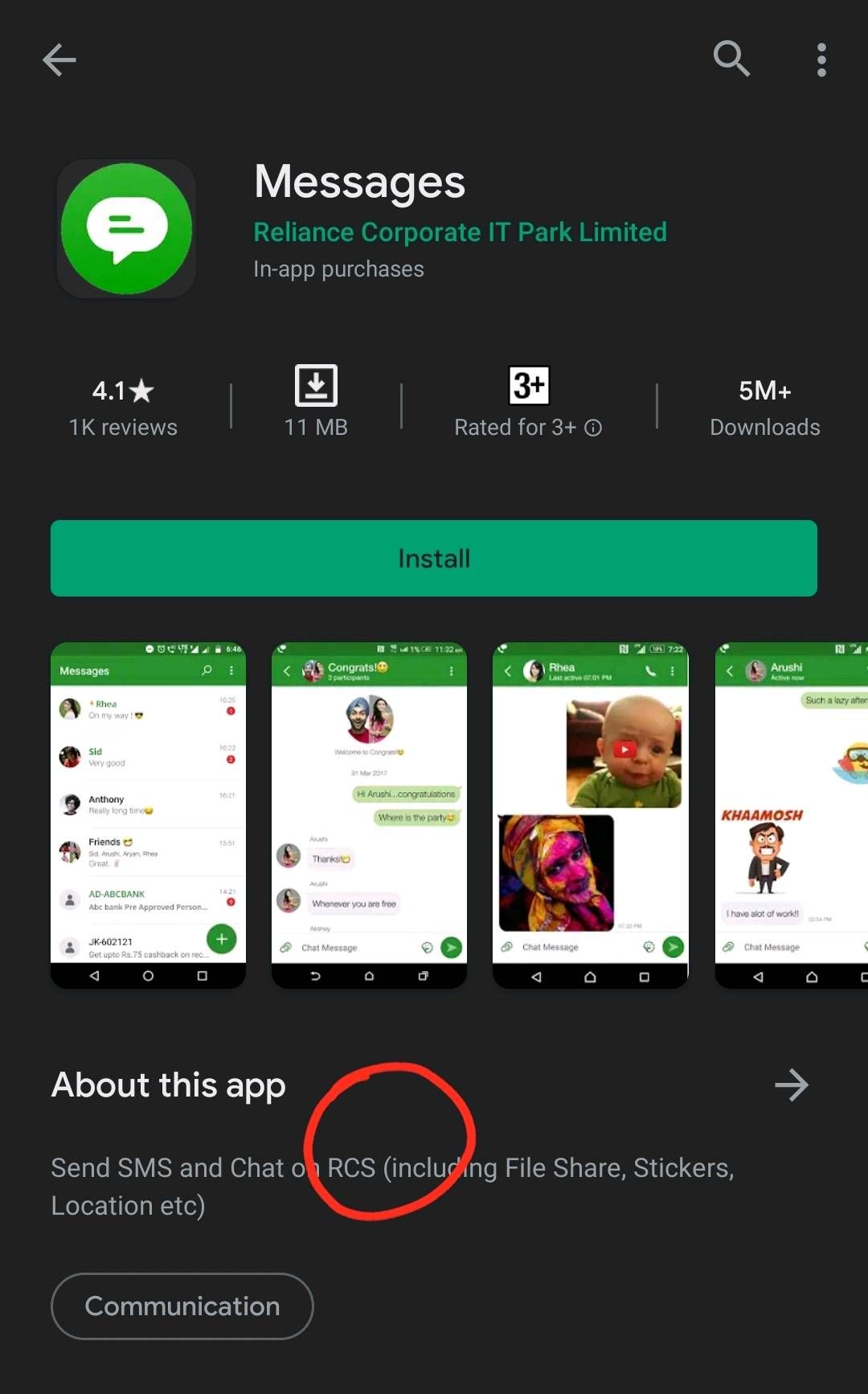The image size is (868, 1394).
Task: Open the Congrats group chat screenshot
Action: click(x=369, y=814)
